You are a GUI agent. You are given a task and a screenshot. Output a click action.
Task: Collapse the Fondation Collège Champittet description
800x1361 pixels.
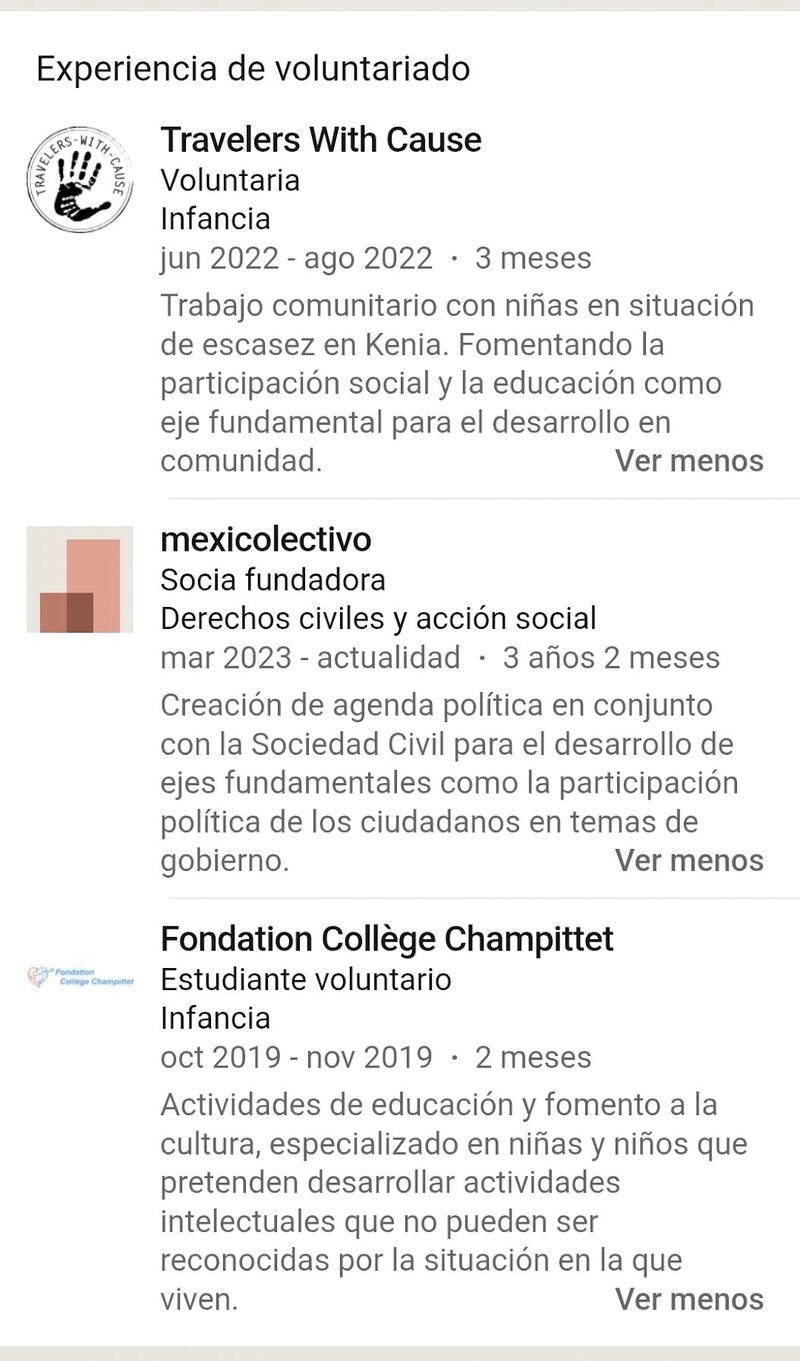coord(689,1299)
